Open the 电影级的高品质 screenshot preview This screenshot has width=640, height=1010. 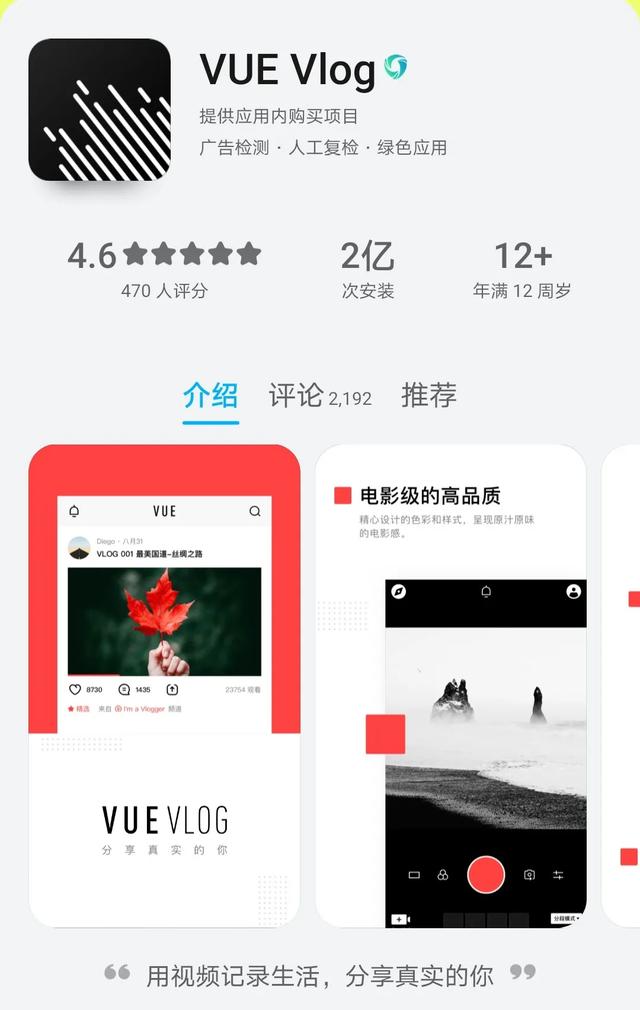click(x=451, y=685)
